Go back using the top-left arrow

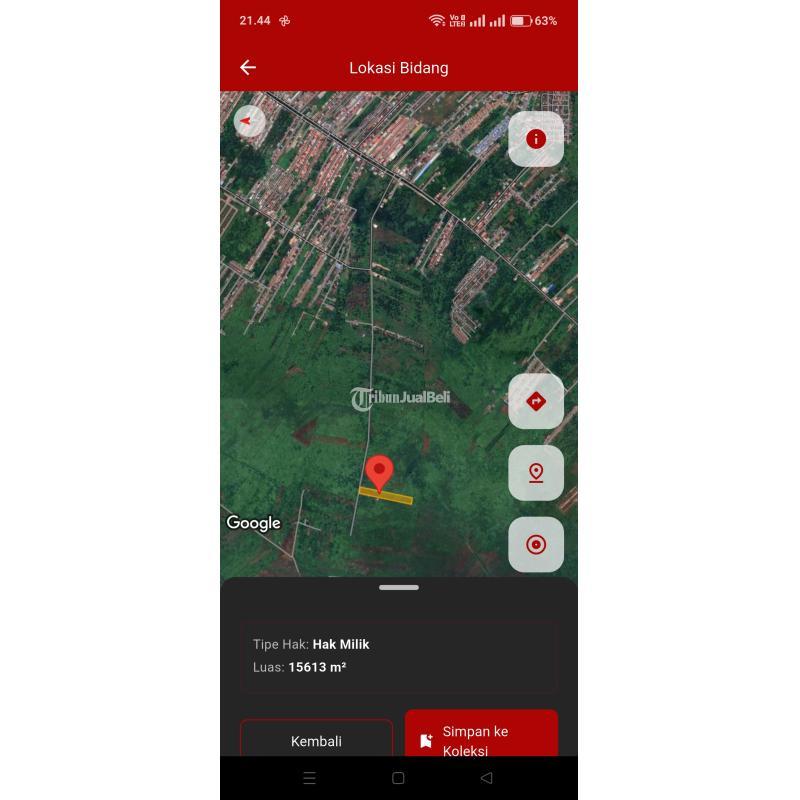point(248,67)
